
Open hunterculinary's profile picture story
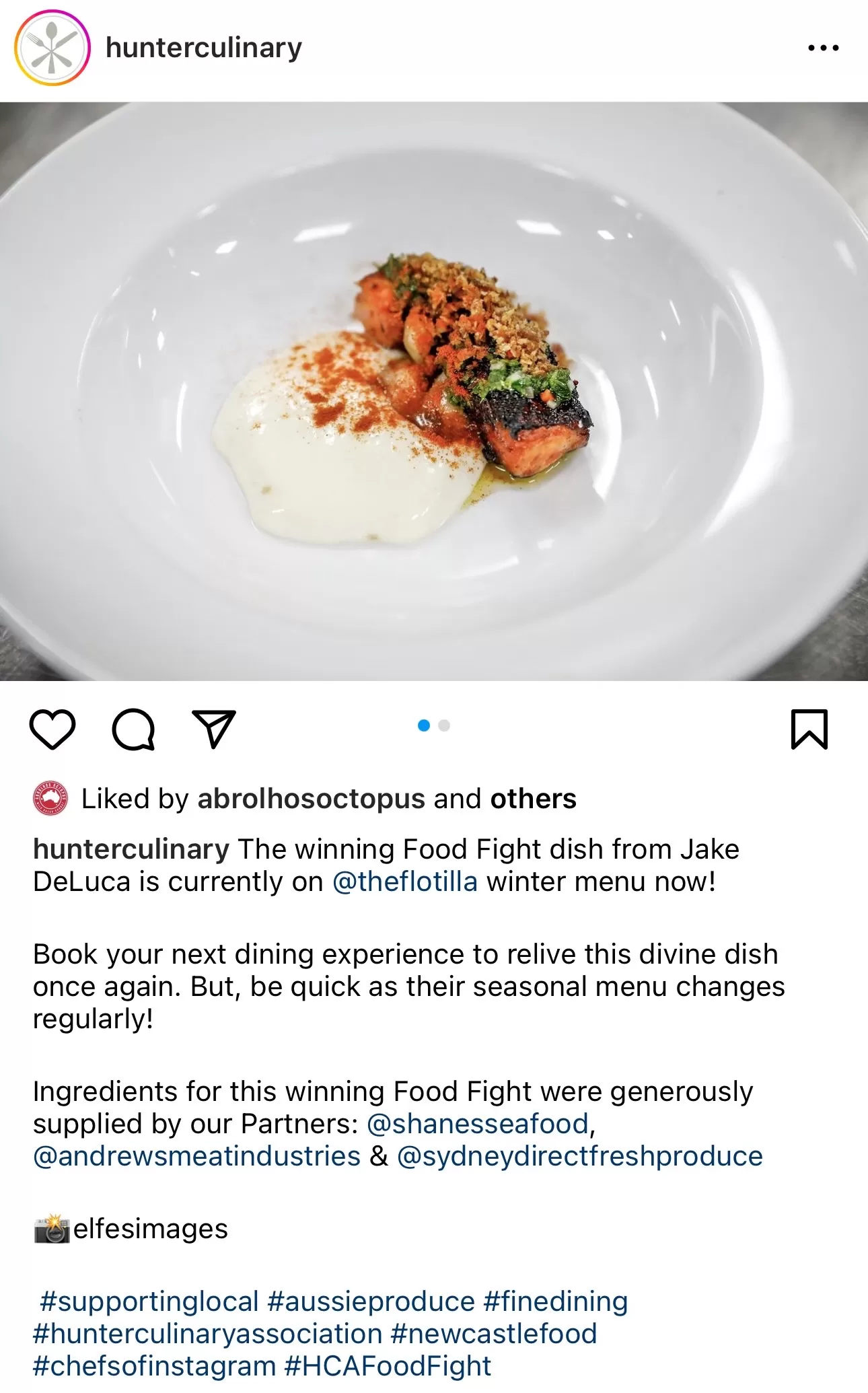pos(52,48)
